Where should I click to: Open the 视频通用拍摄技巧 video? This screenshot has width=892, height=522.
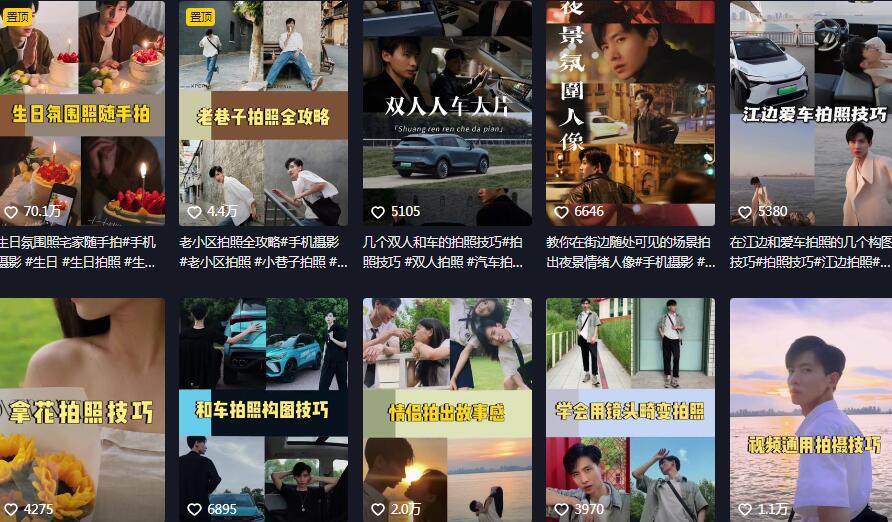click(811, 410)
